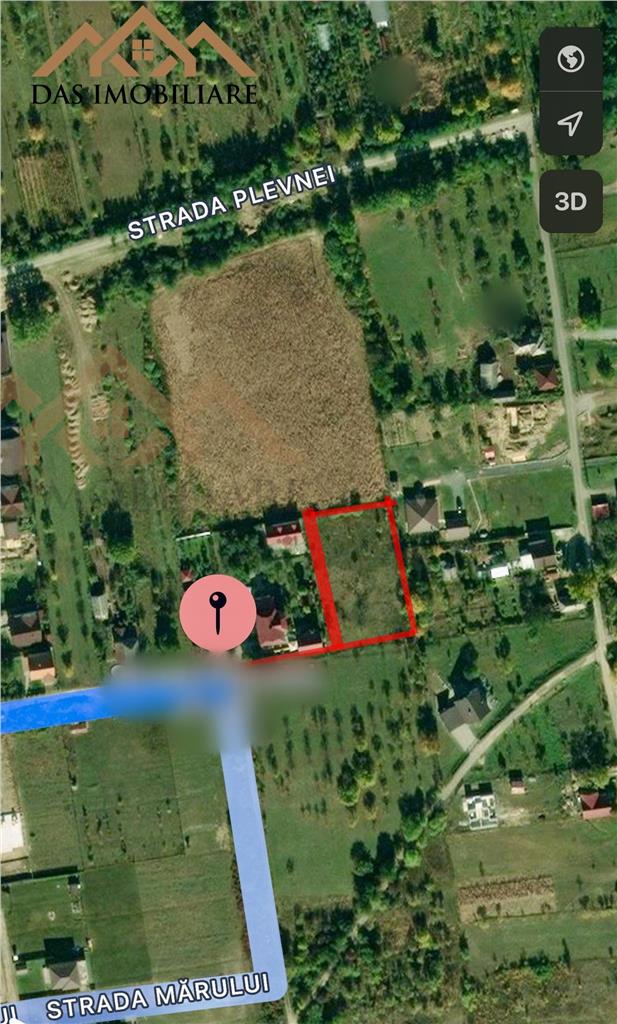The height and width of the screenshot is (1024, 617).
Task: Switch the map to 3D view
Action: (x=571, y=202)
